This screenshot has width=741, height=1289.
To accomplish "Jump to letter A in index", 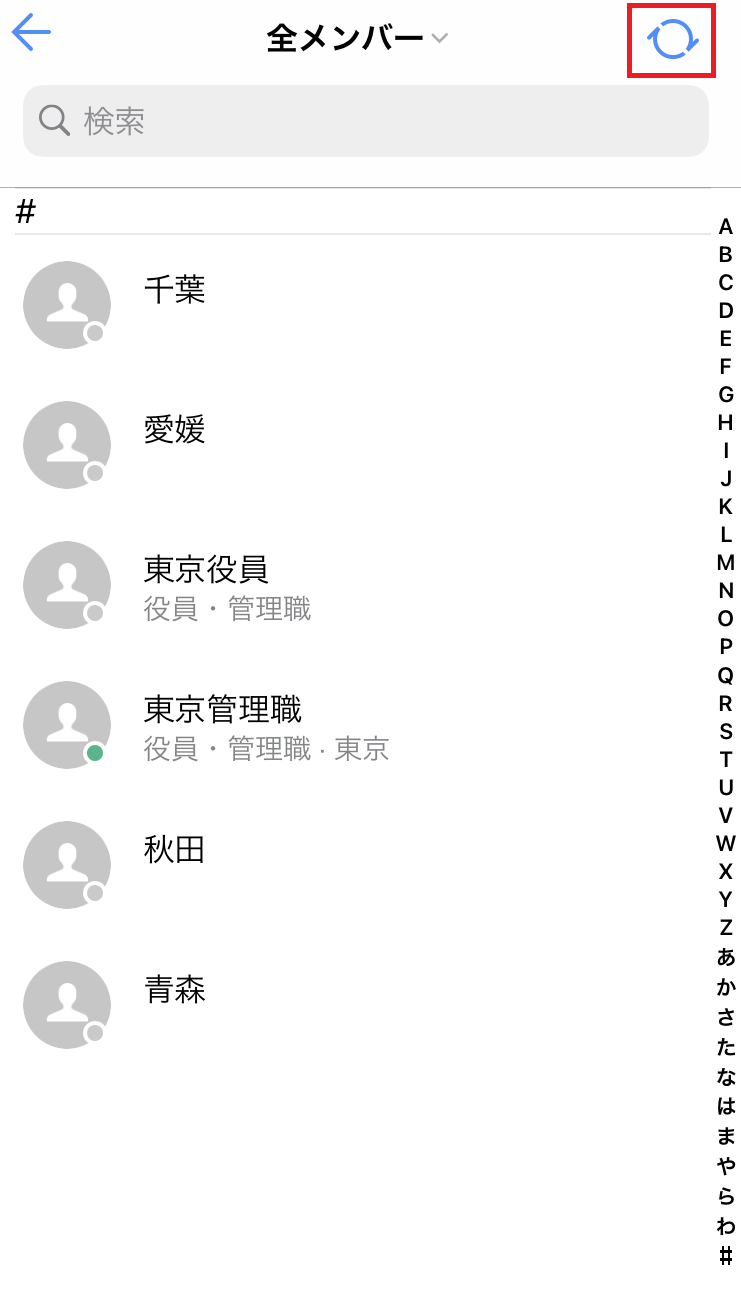I will tap(726, 227).
